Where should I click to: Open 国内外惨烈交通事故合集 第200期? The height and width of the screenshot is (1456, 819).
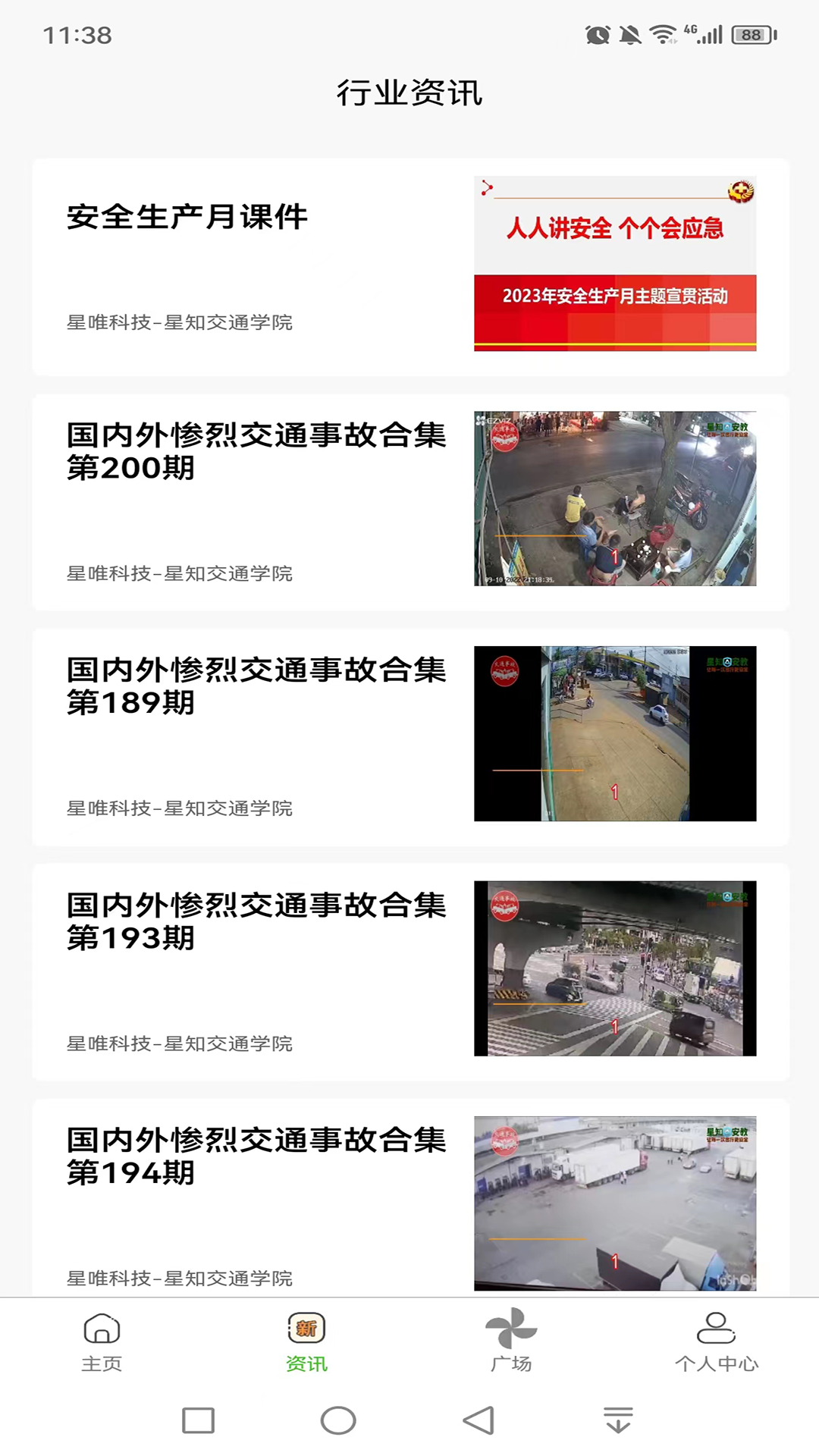coord(410,502)
